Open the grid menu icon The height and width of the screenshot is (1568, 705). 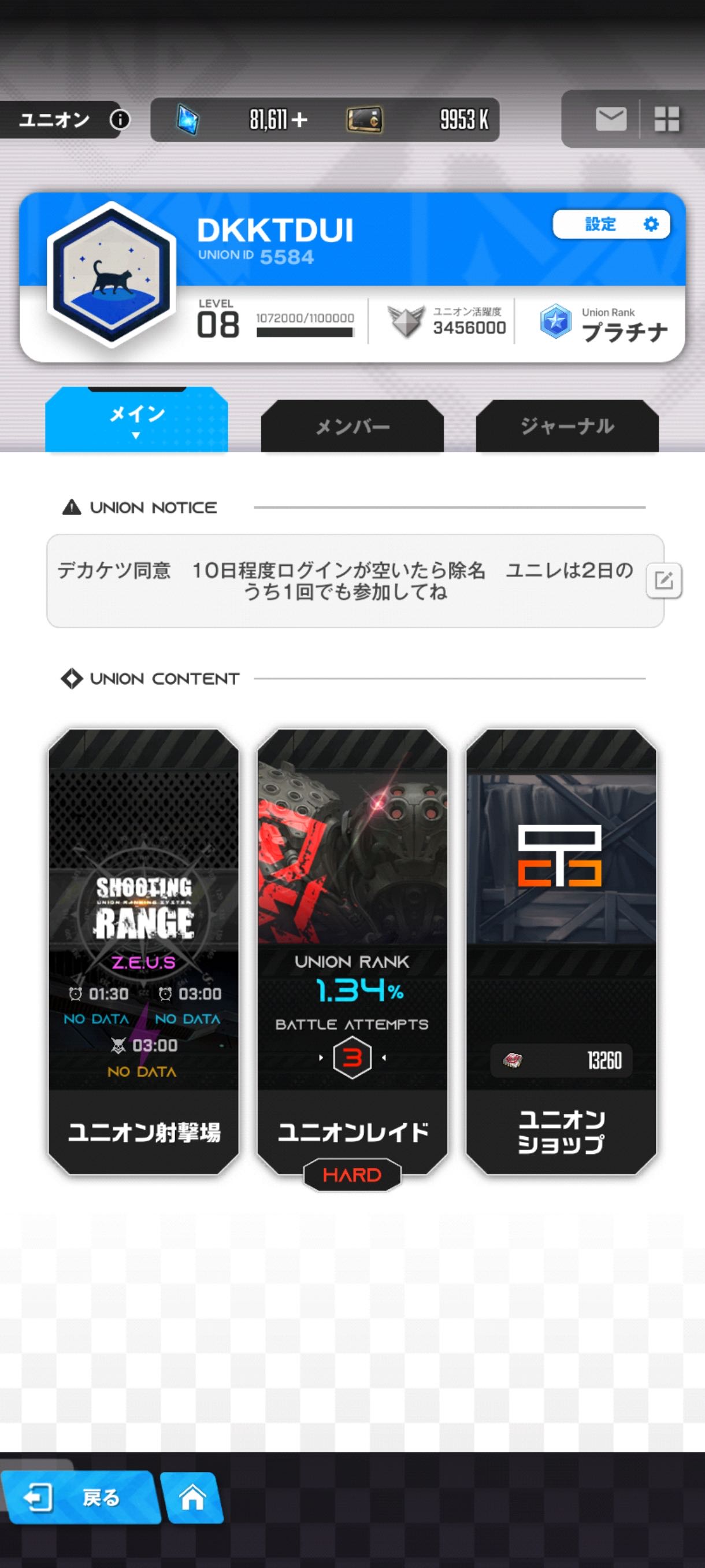[x=666, y=119]
